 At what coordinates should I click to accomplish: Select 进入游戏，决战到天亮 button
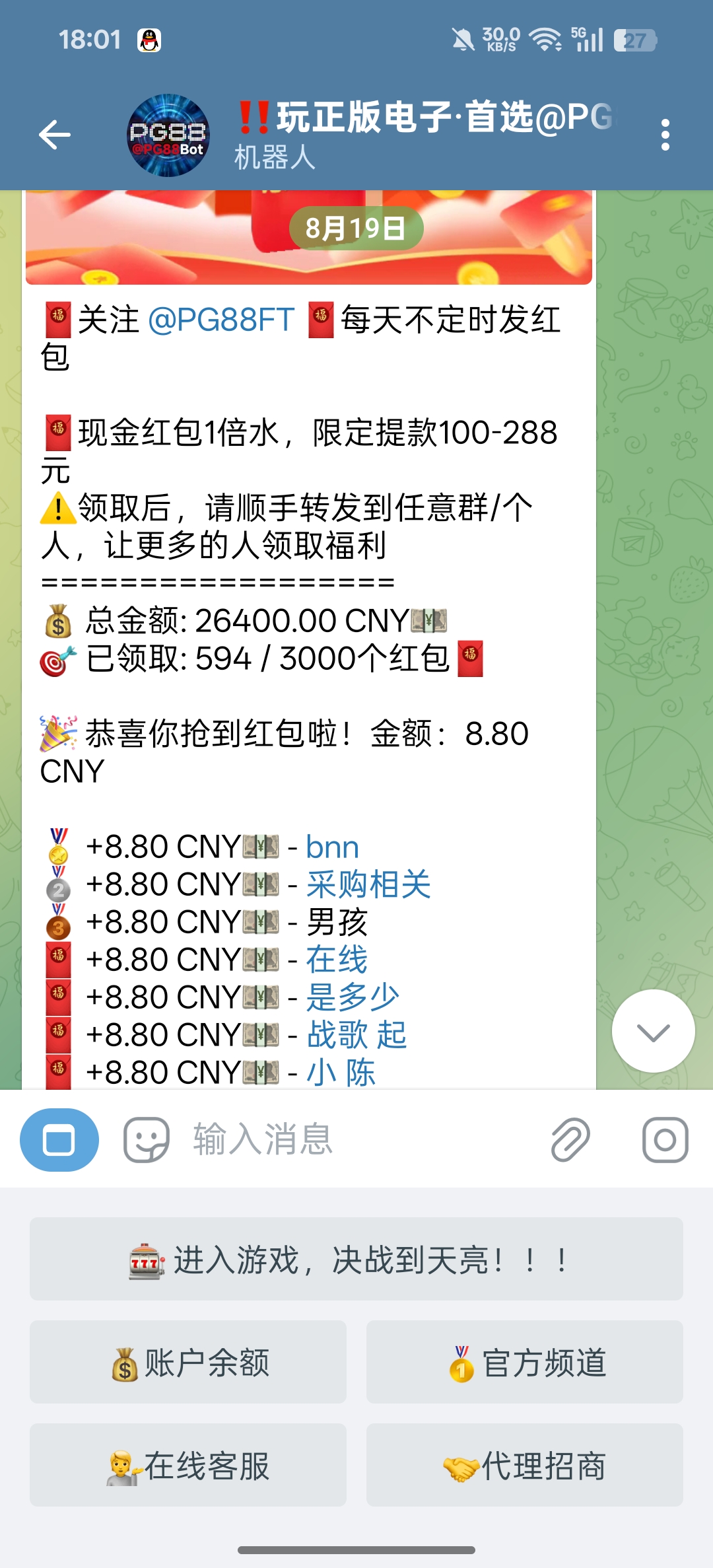click(356, 1260)
